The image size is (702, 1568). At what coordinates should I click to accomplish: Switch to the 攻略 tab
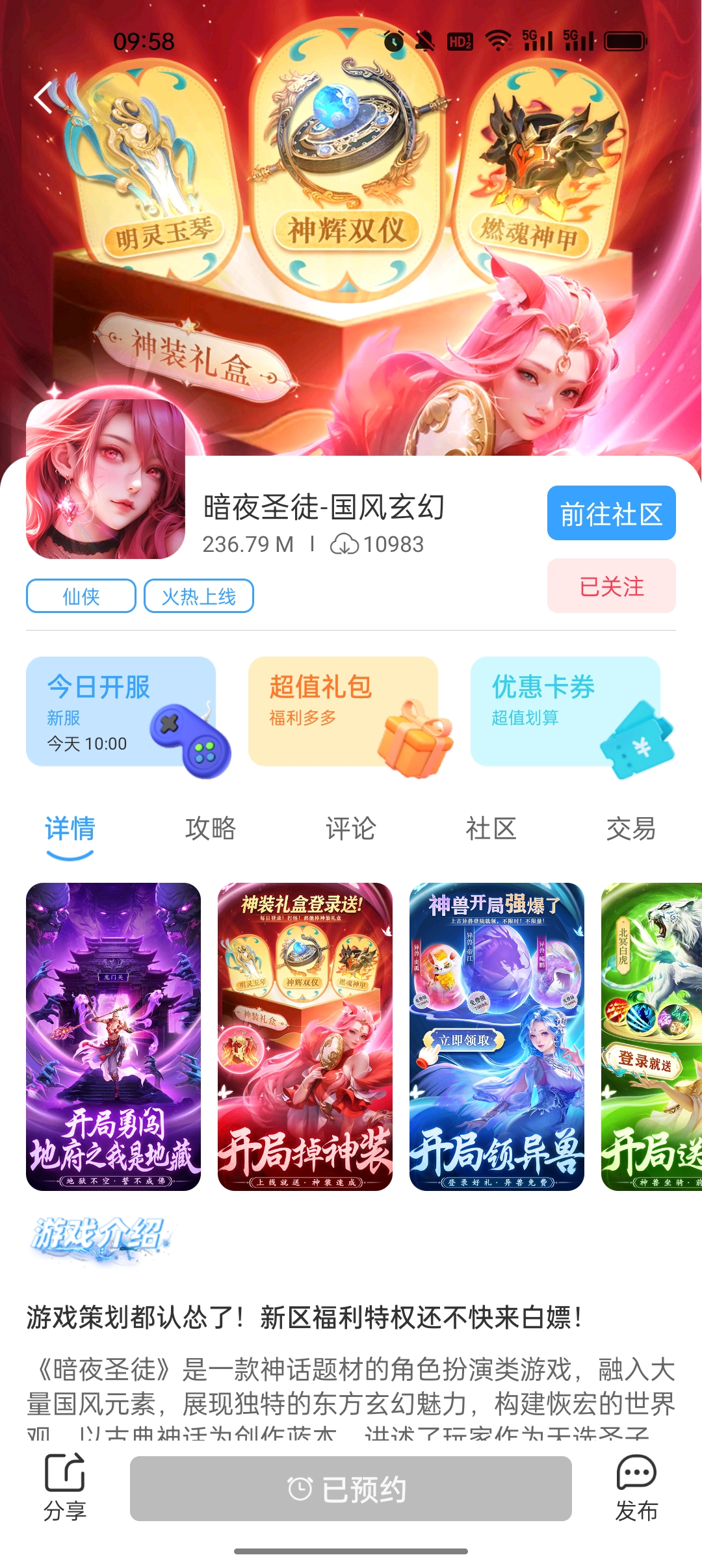coord(211,829)
